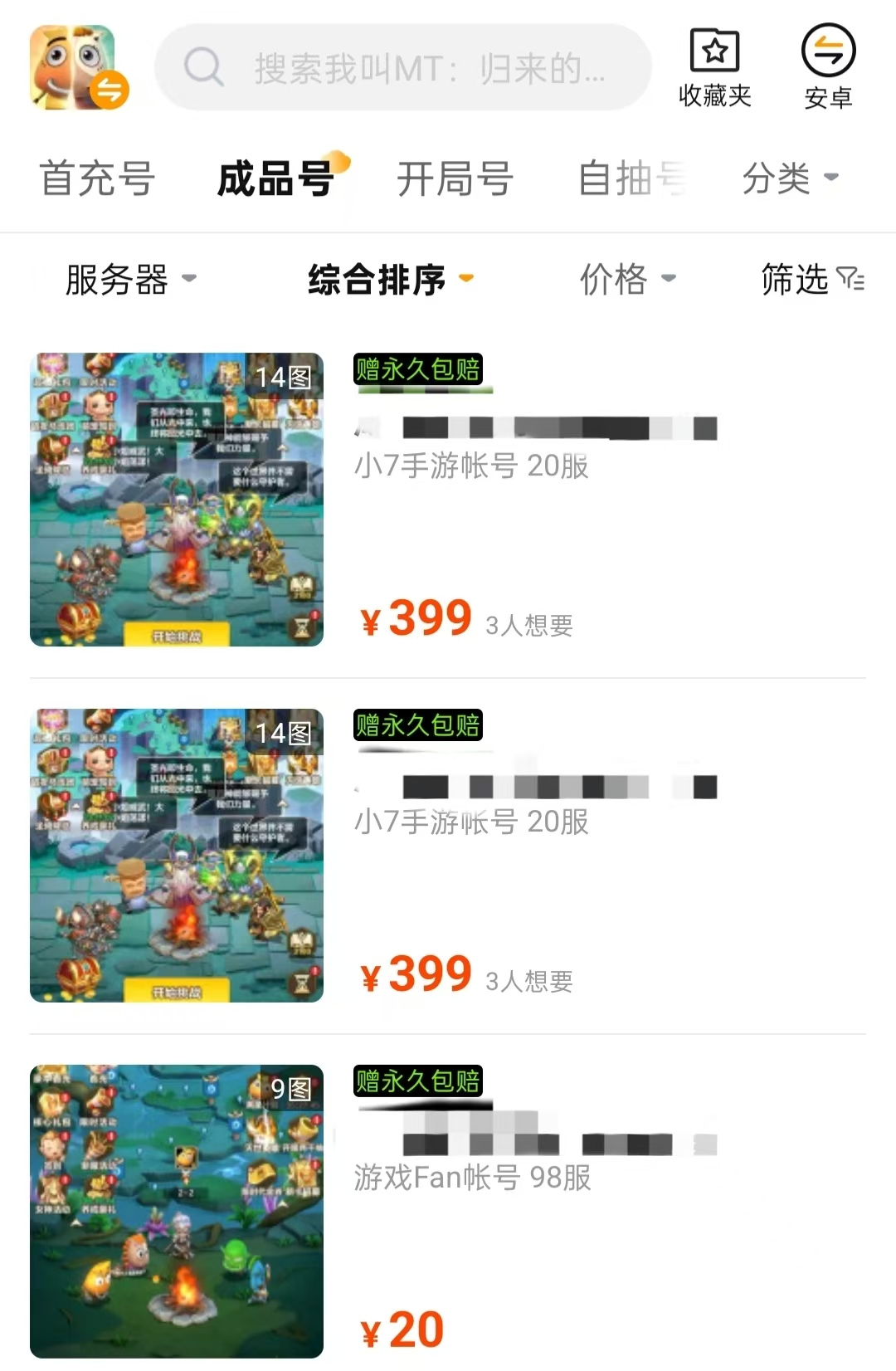Expand the 分类 category dropdown
This screenshot has height=1371, width=896.
791,178
